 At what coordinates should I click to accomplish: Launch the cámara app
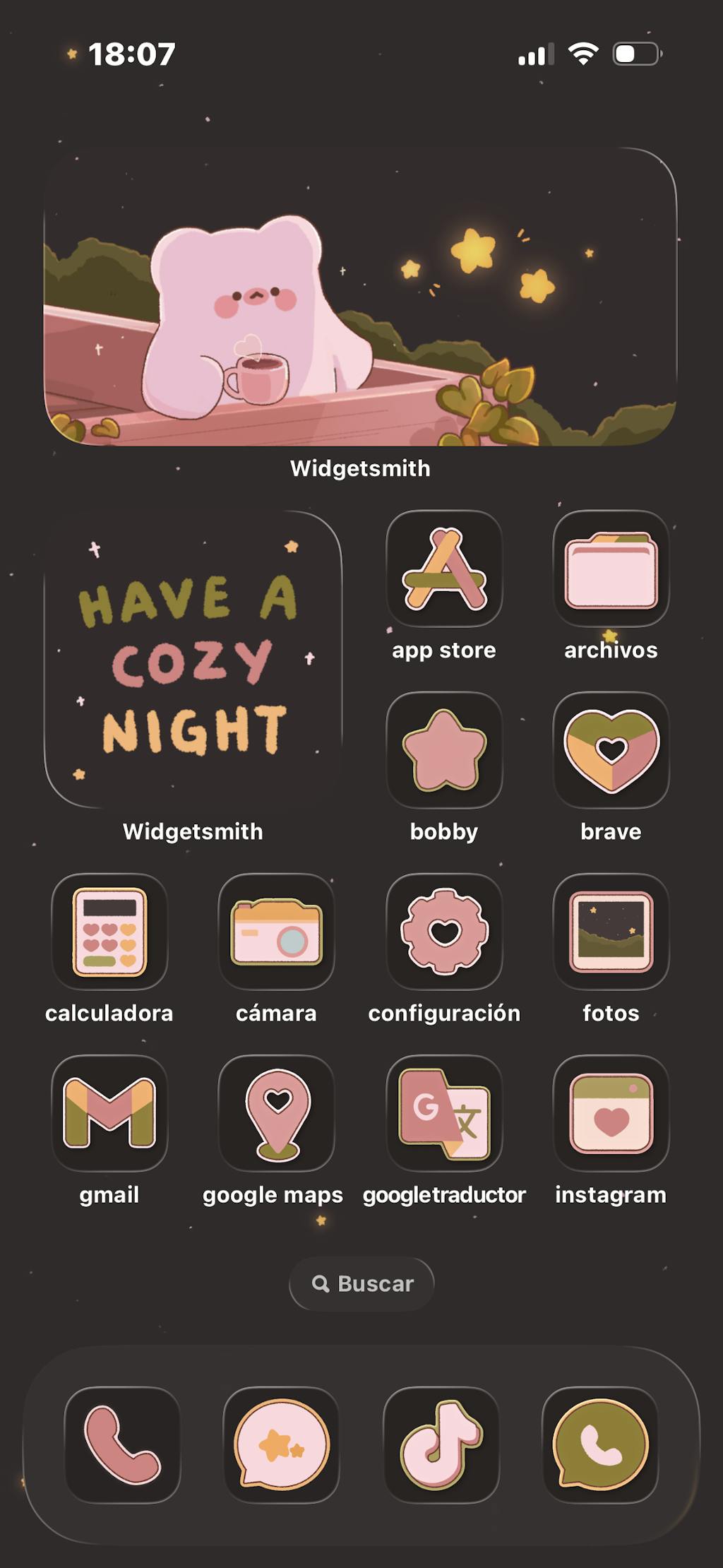tap(276, 932)
